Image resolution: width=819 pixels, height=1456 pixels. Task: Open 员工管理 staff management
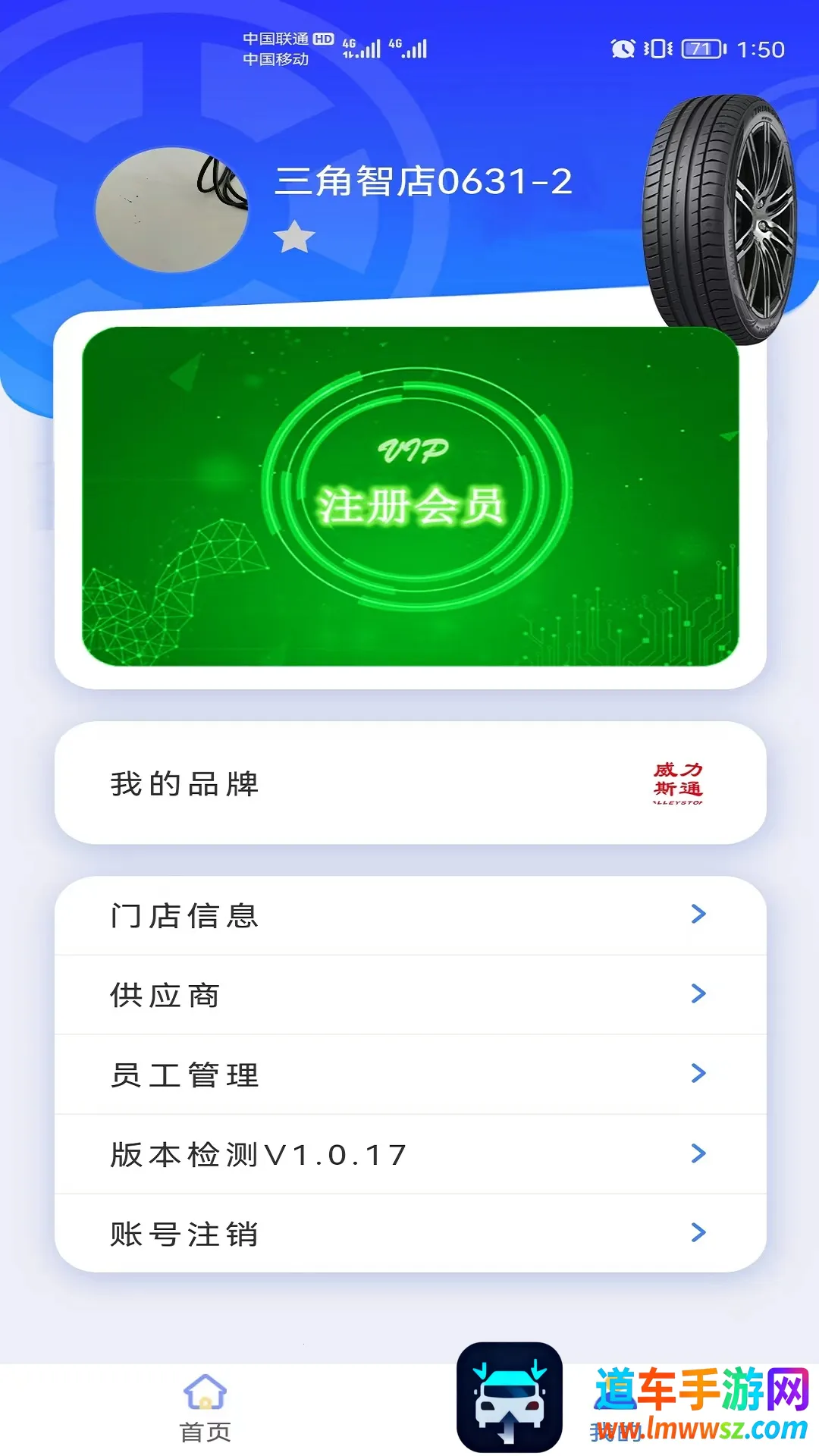pos(410,1075)
